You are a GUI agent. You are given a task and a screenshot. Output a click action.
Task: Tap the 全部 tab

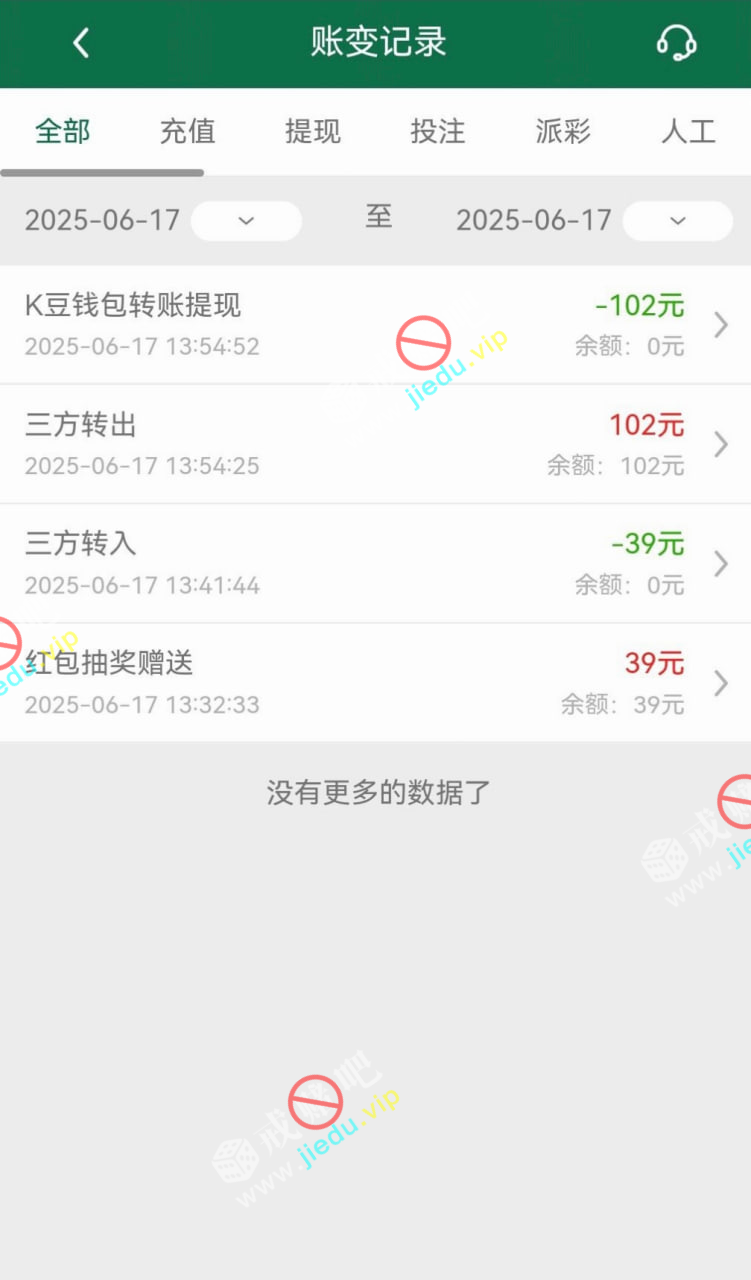tap(63, 131)
